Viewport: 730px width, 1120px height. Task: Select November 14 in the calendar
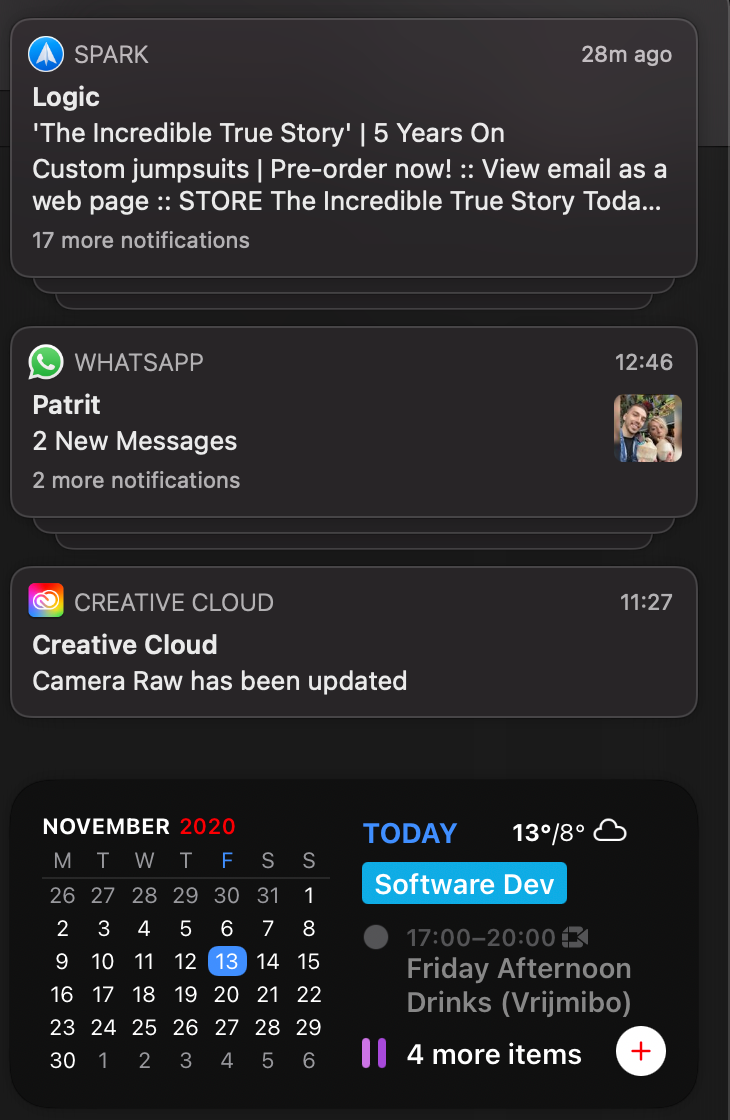[267, 961]
